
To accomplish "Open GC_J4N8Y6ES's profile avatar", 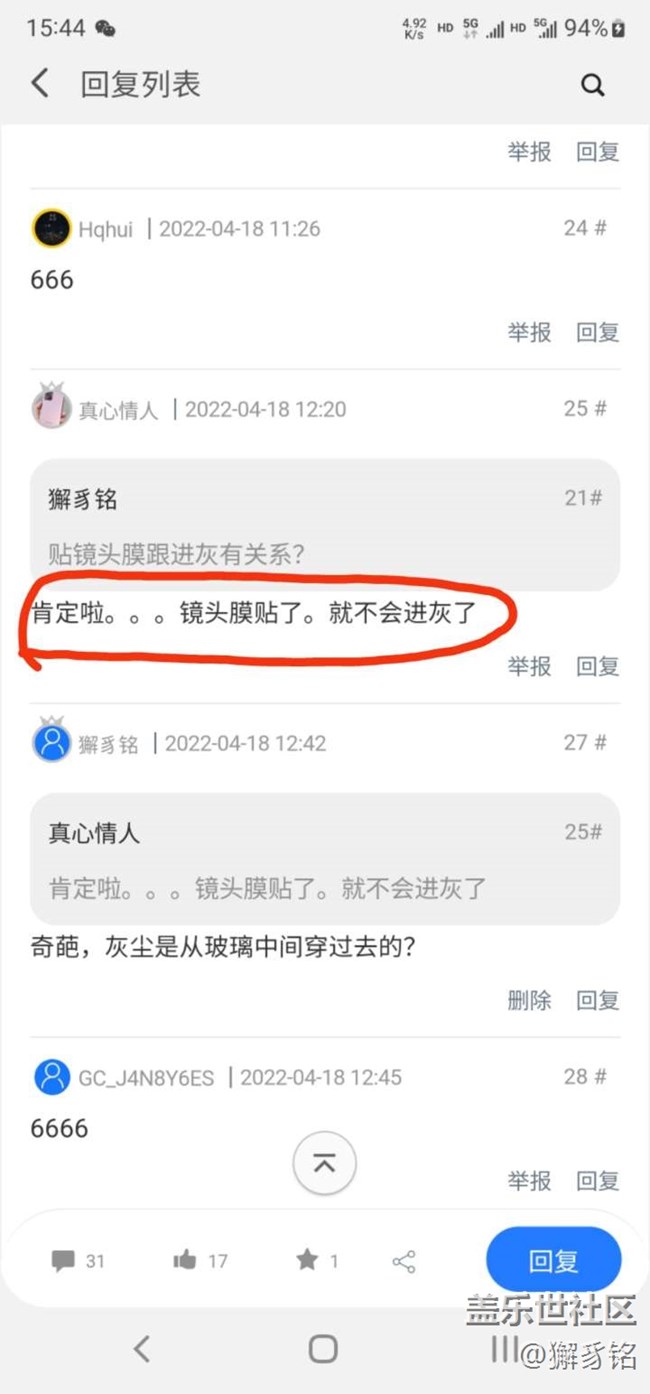I will pyautogui.click(x=51, y=1077).
